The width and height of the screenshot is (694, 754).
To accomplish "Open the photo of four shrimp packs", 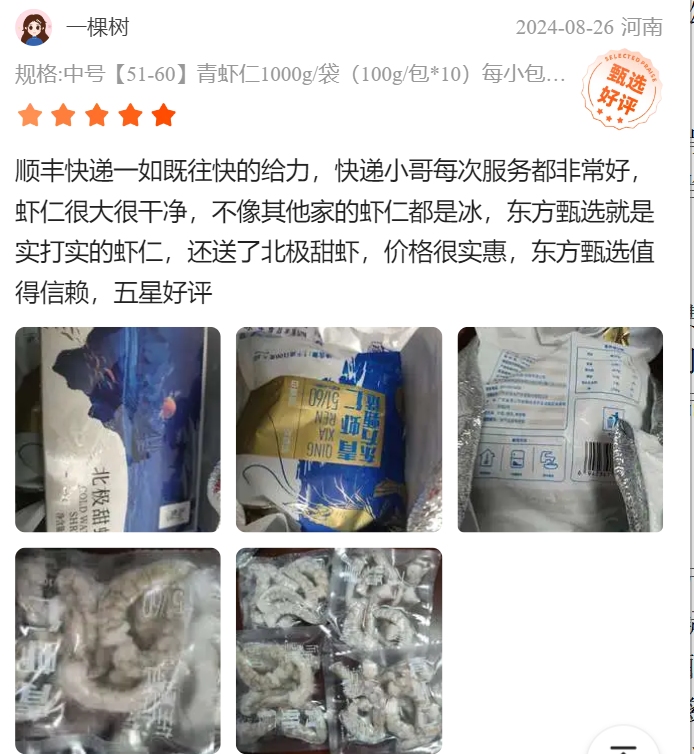I will point(338,649).
